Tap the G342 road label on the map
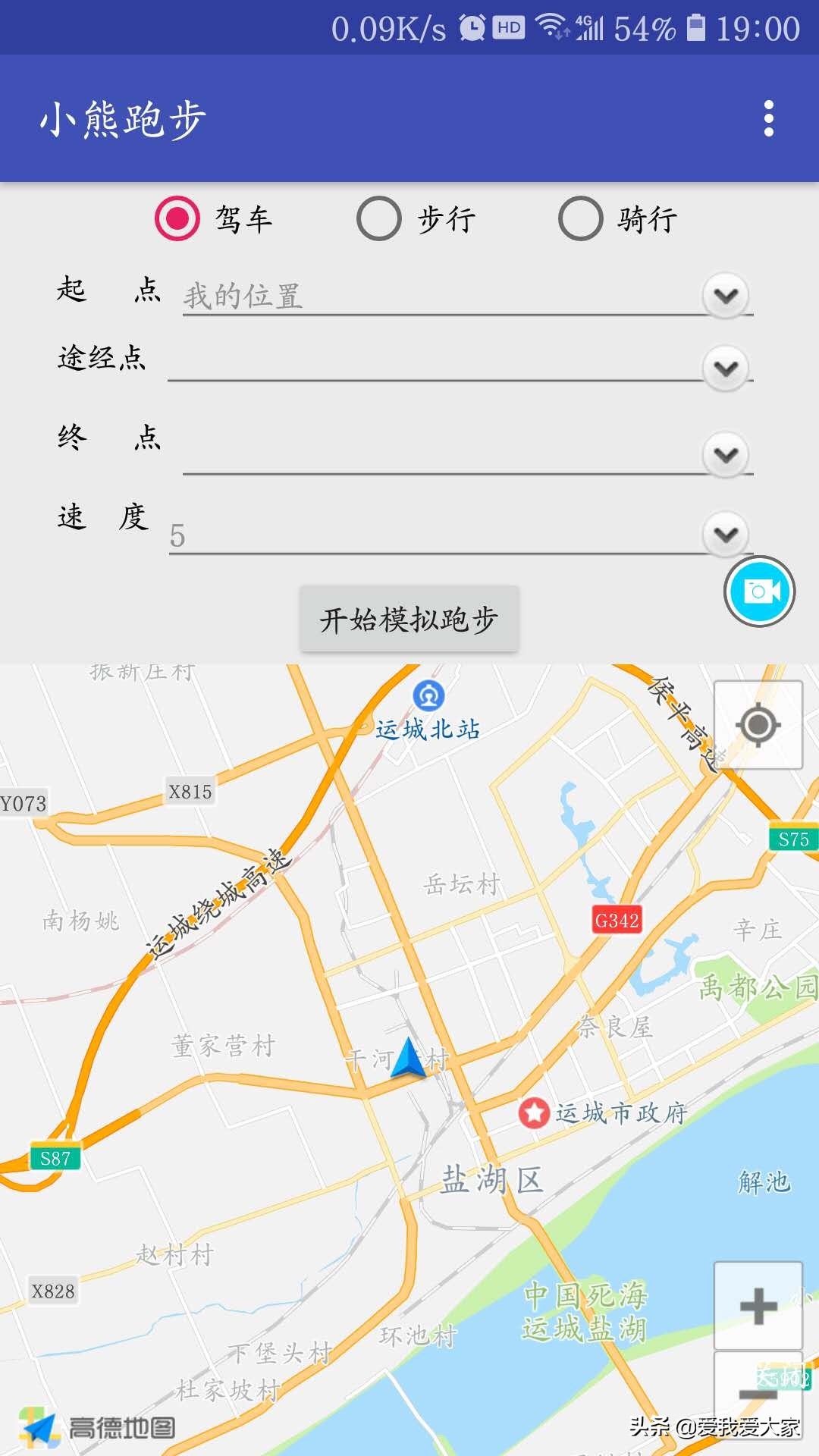This screenshot has width=819, height=1456. (x=618, y=921)
